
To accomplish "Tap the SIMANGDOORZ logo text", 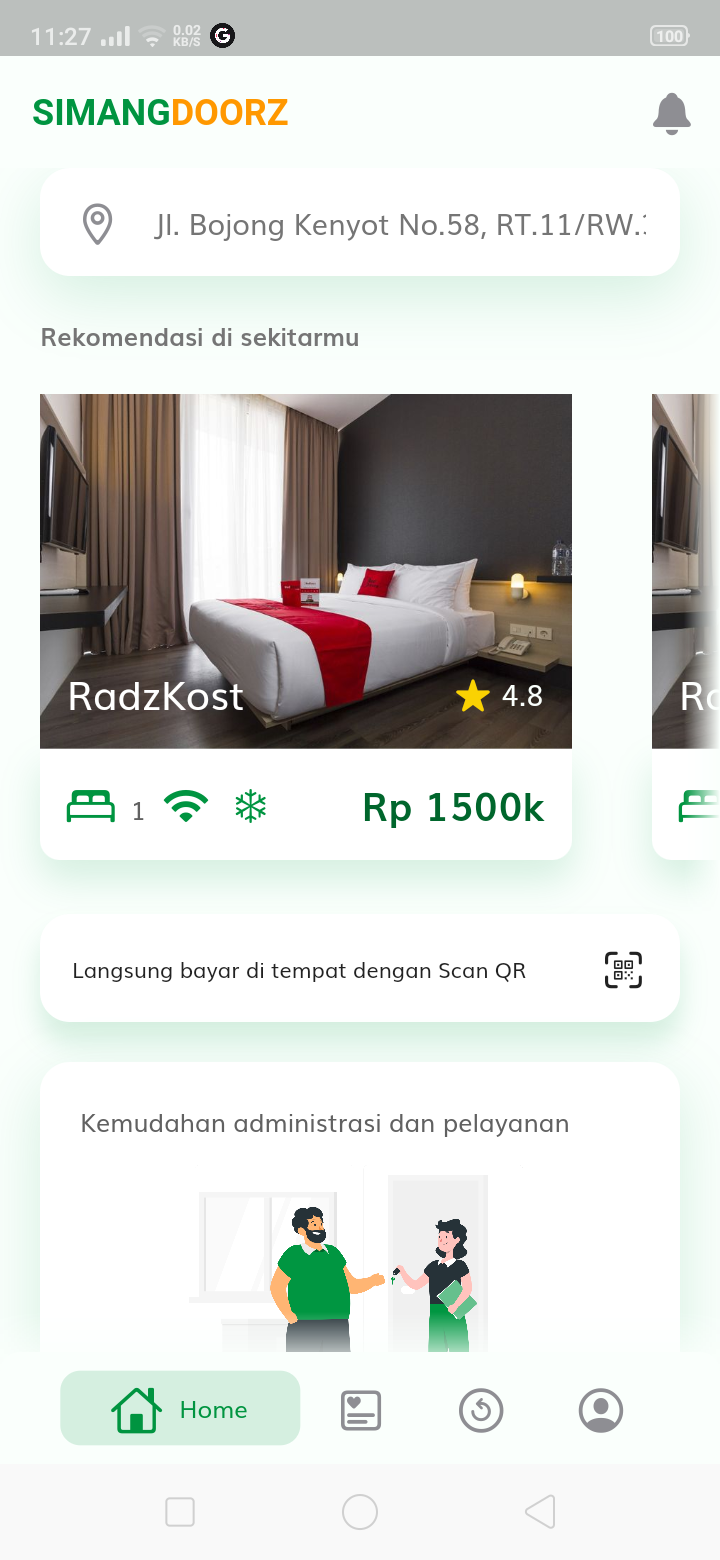I will click(158, 113).
